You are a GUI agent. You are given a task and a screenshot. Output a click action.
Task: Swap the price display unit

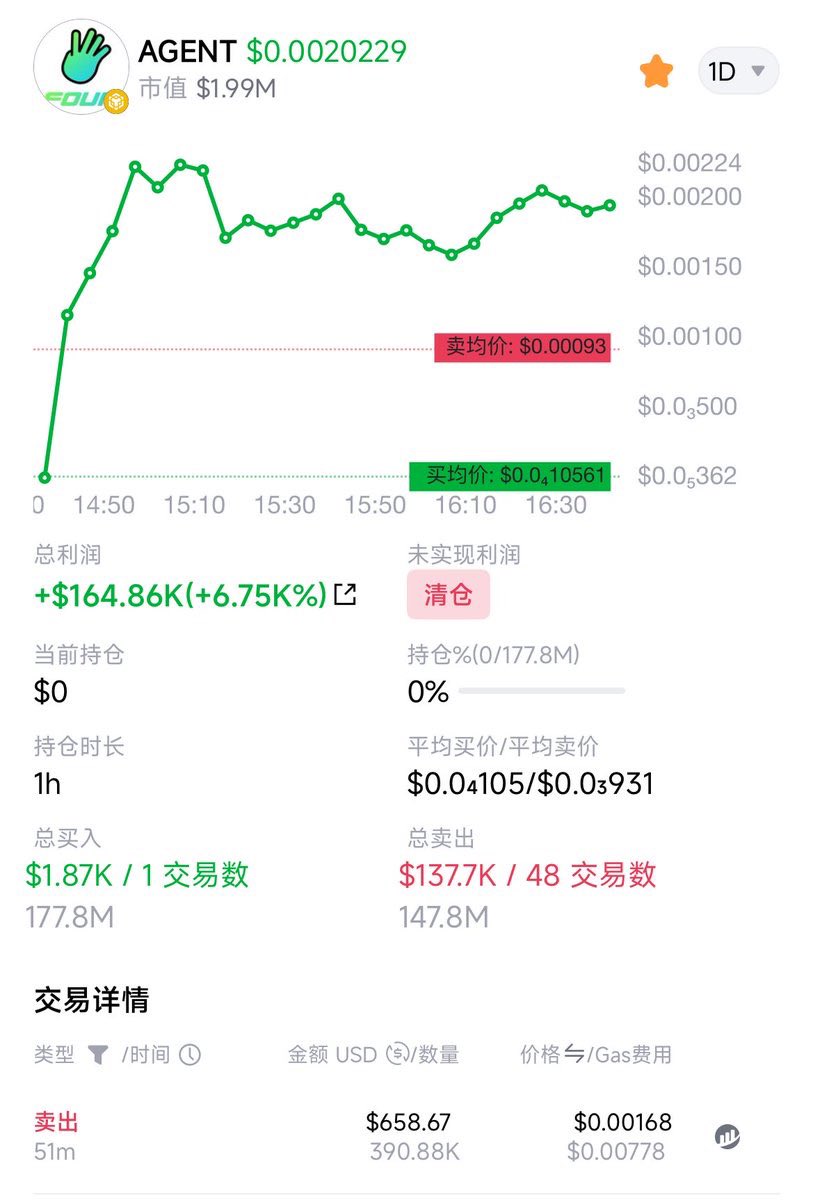coord(574,1055)
